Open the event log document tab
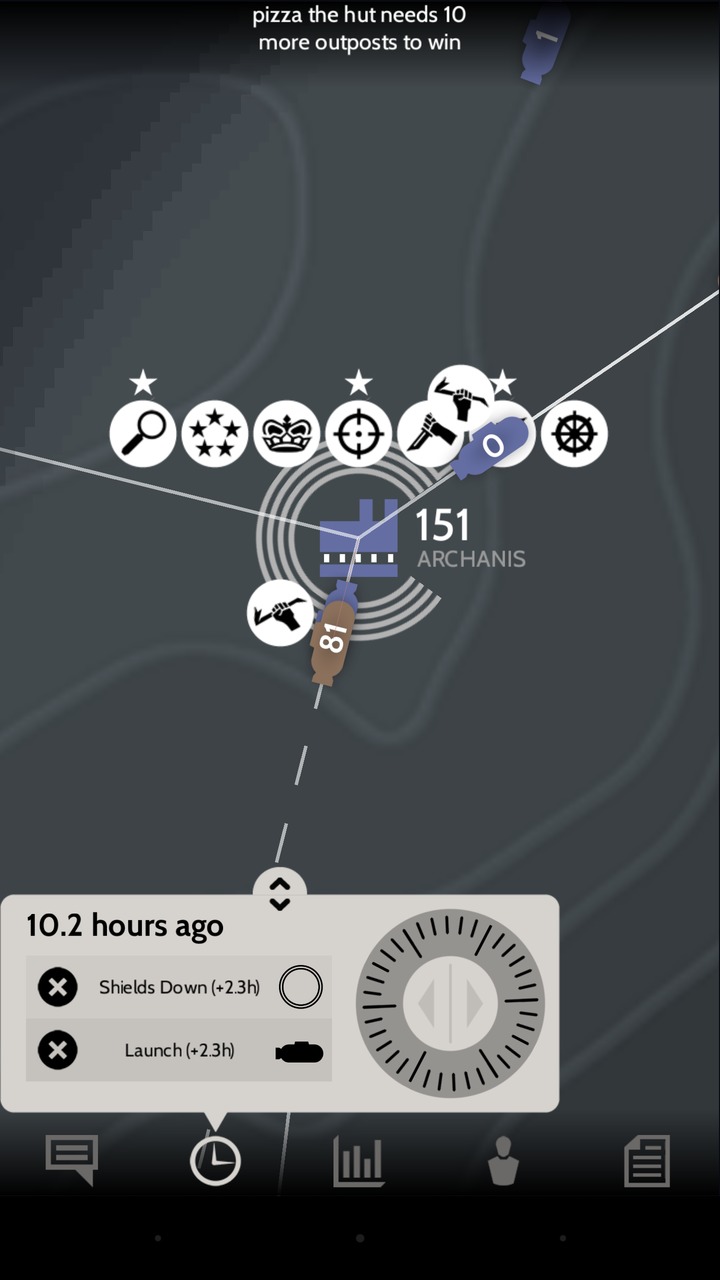 coord(646,1161)
